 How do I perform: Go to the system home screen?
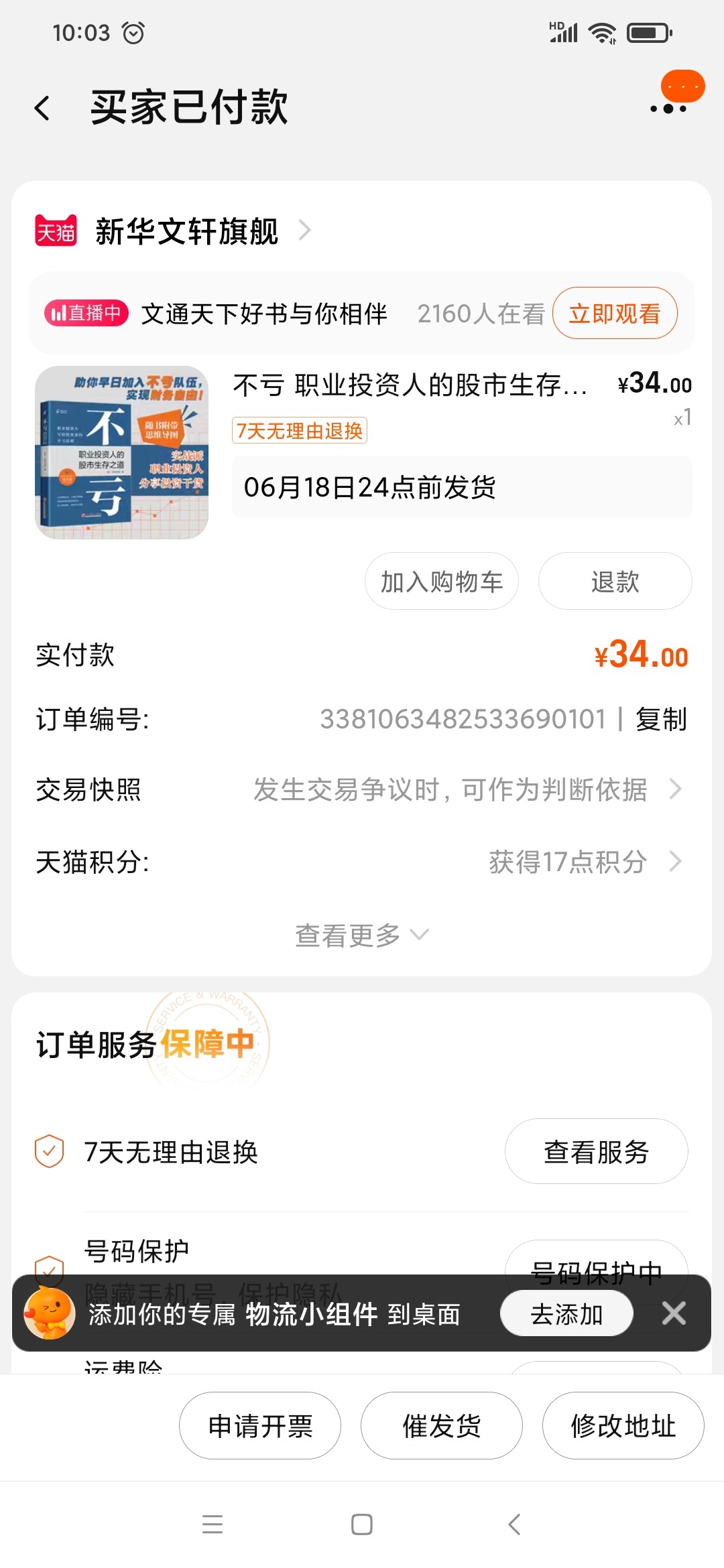[x=362, y=1524]
